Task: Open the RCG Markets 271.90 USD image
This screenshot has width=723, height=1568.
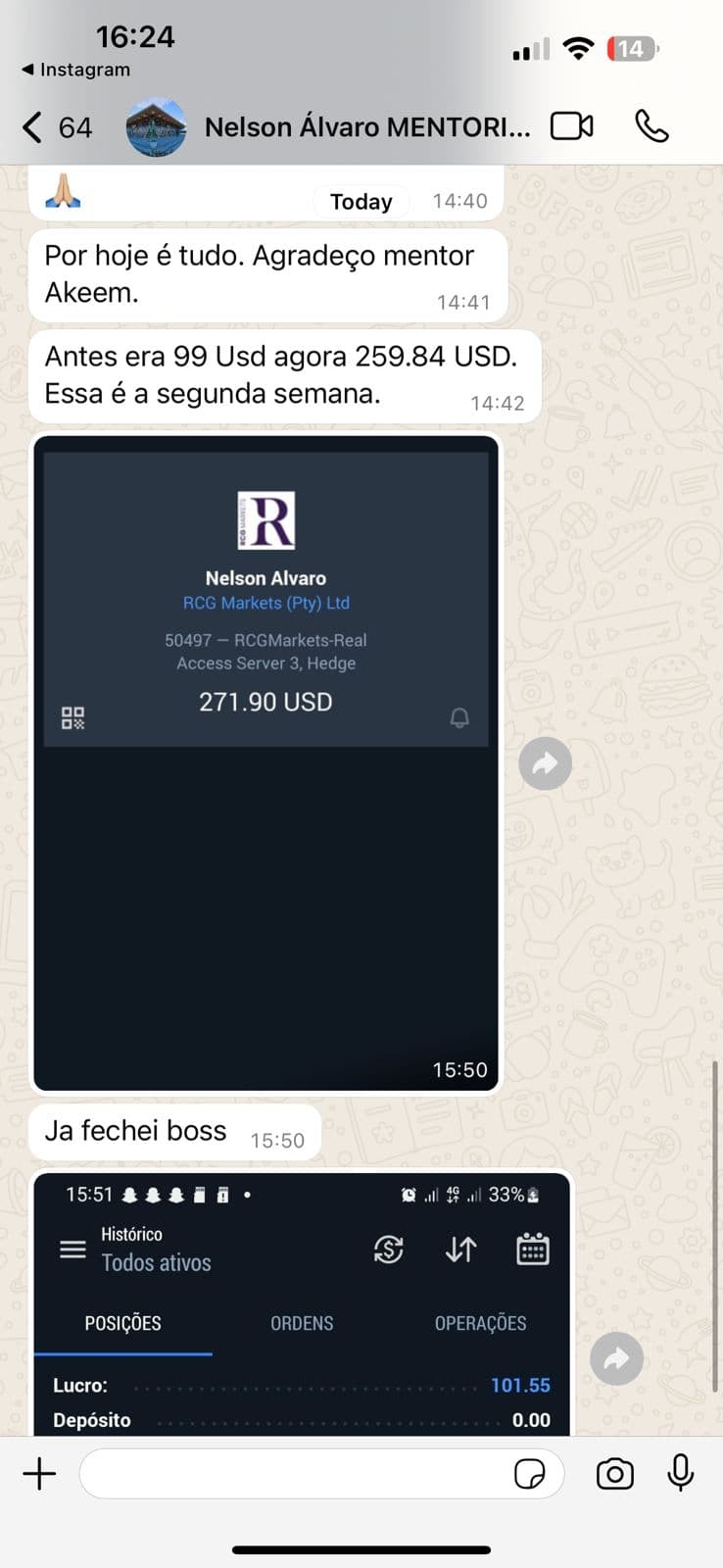Action: 266,763
